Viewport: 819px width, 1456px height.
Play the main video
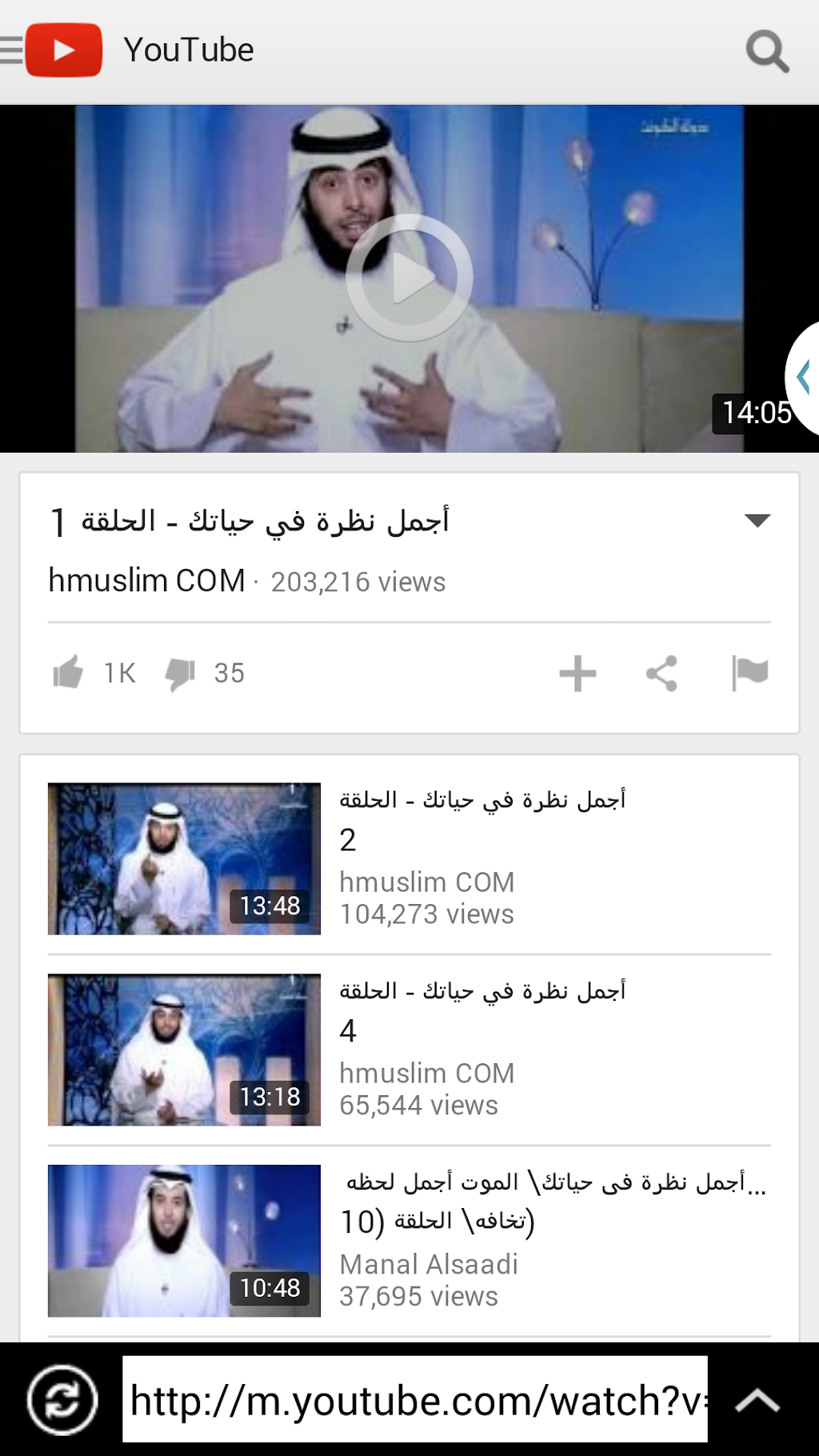tap(409, 278)
